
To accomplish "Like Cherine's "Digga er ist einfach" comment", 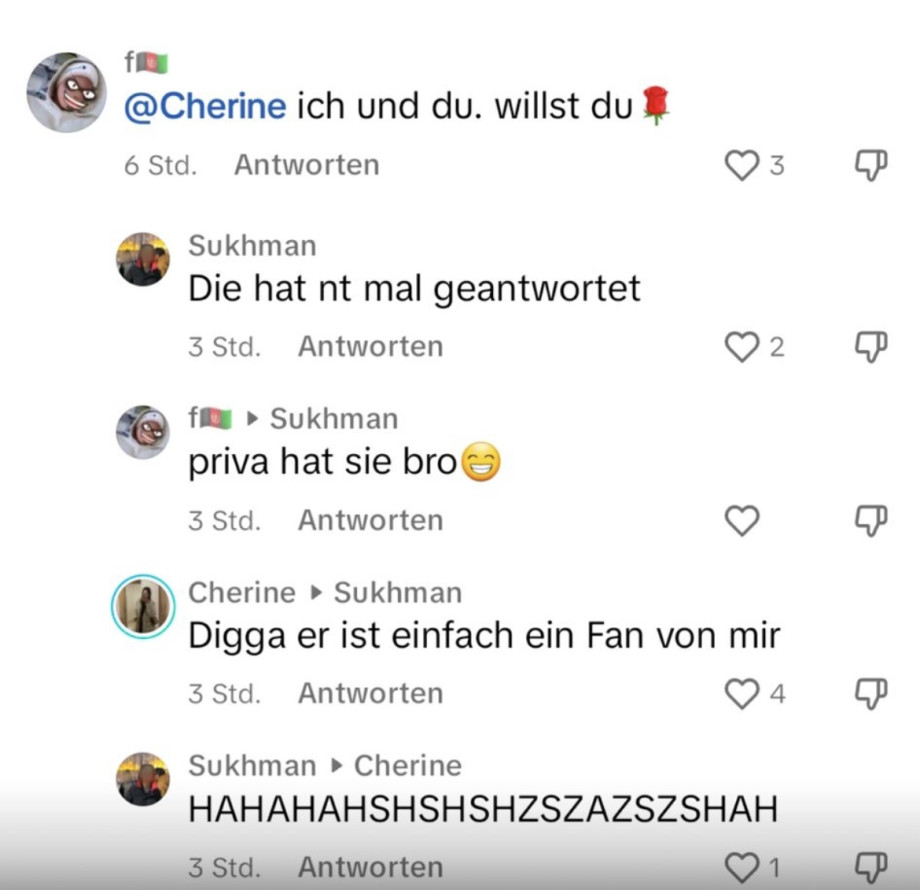I will pos(741,693).
